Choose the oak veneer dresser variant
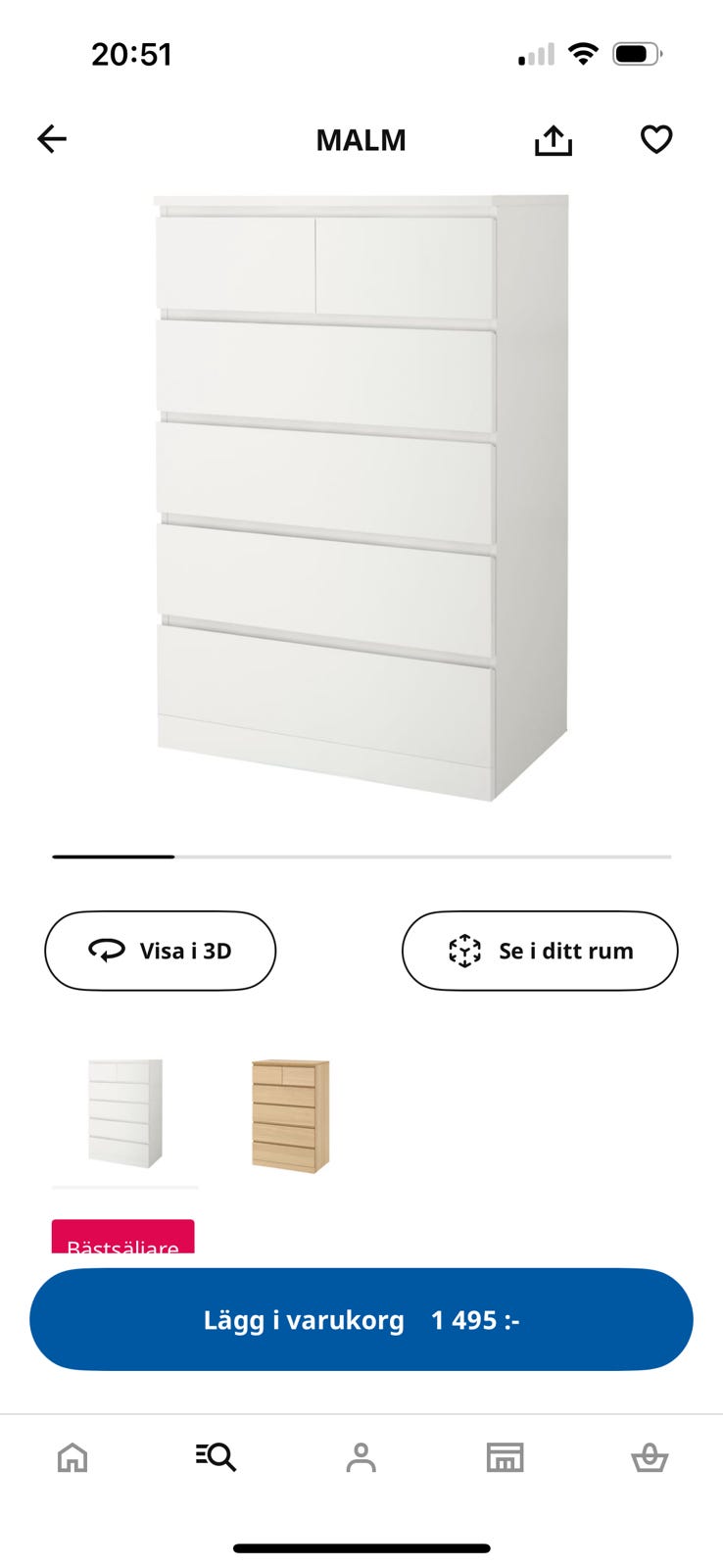Screen dimensions: 723x1568 tap(290, 1115)
